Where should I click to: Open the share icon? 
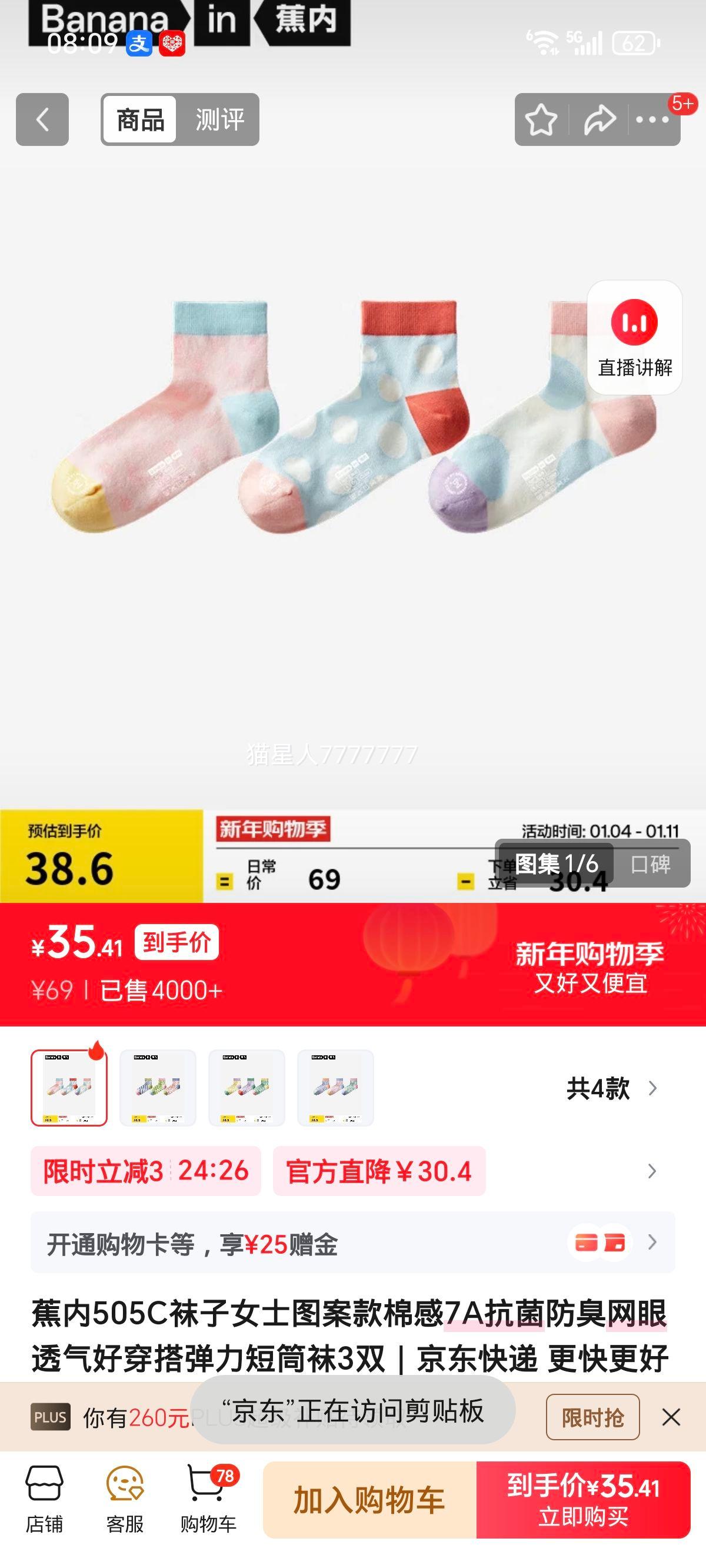click(x=600, y=119)
